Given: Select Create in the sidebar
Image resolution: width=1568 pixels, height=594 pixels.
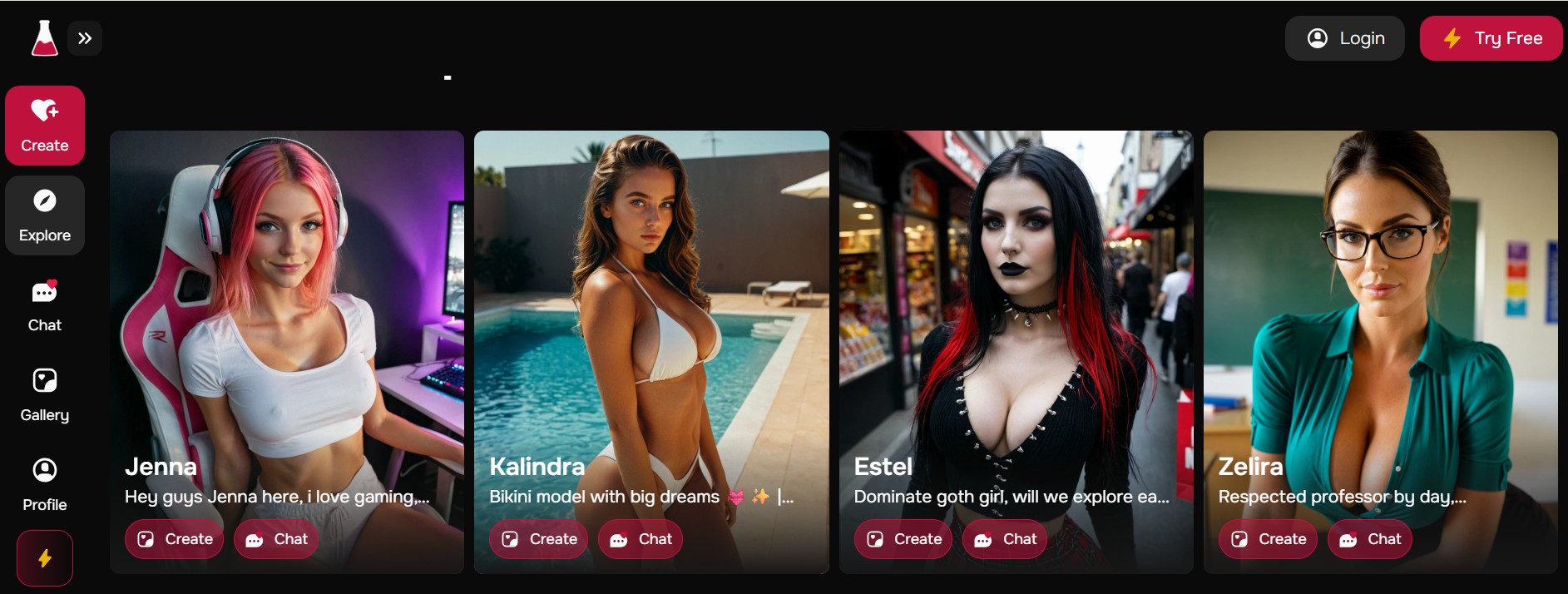Looking at the screenshot, I should 45,126.
